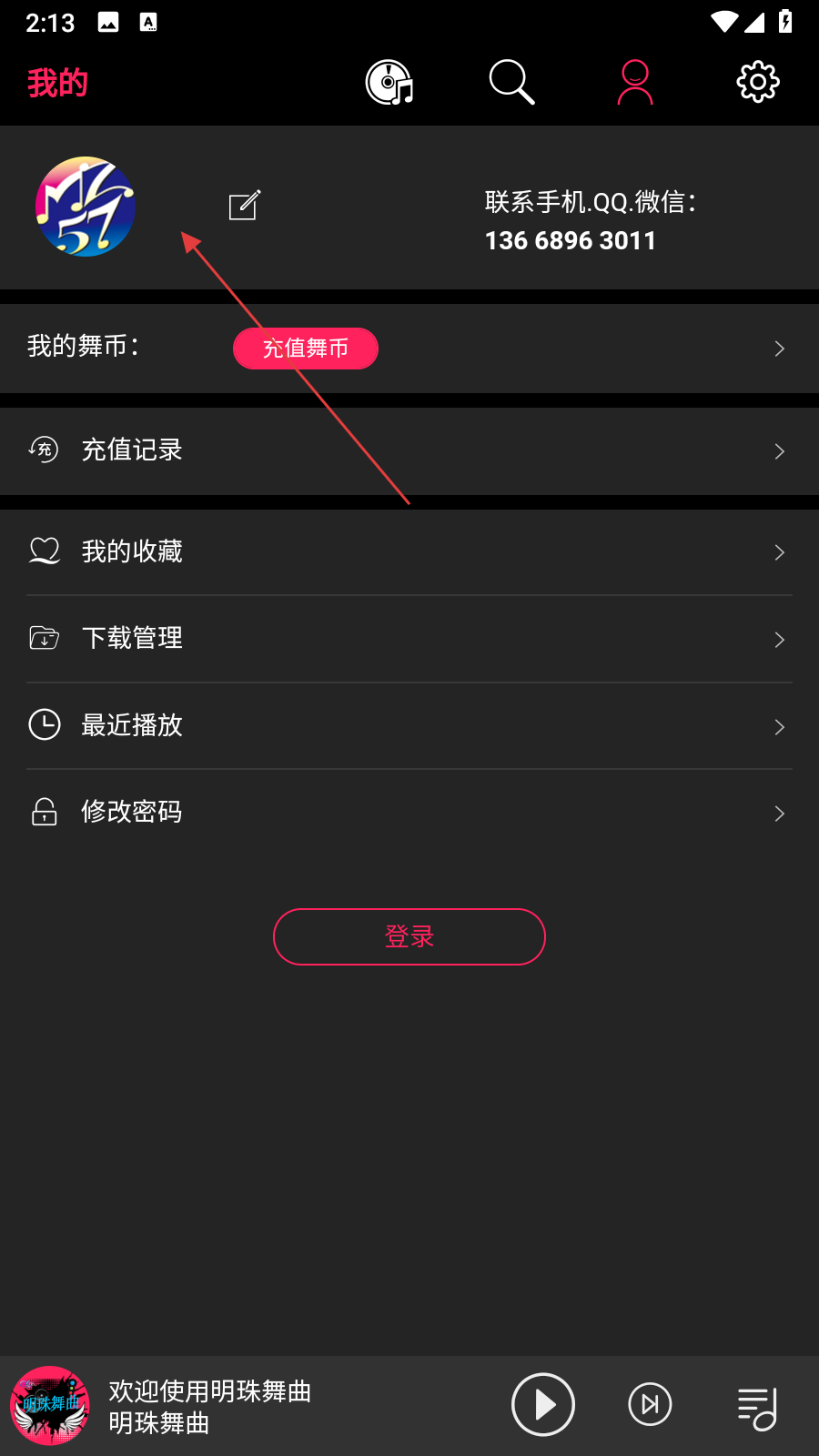This screenshot has width=819, height=1456.
Task: Tap the 登录 login button
Action: pyautogui.click(x=409, y=936)
